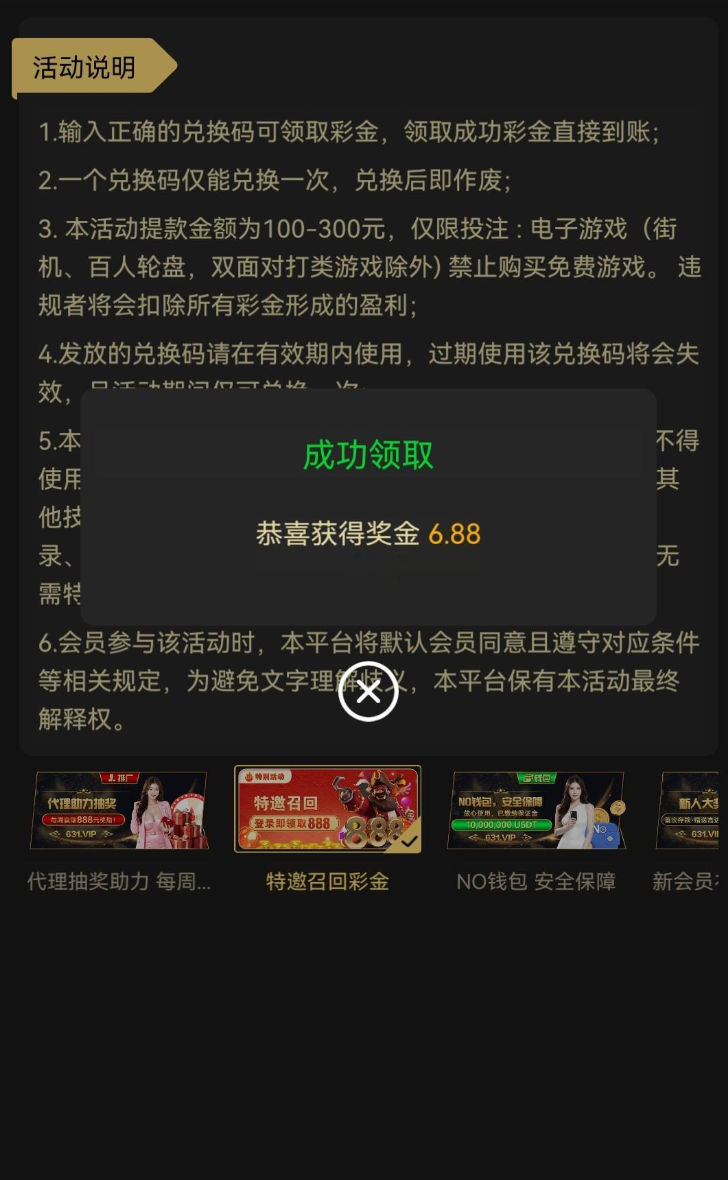Open the 代理抽奖助力 promotion card
Image resolution: width=728 pixels, height=1180 pixels.
(x=119, y=810)
